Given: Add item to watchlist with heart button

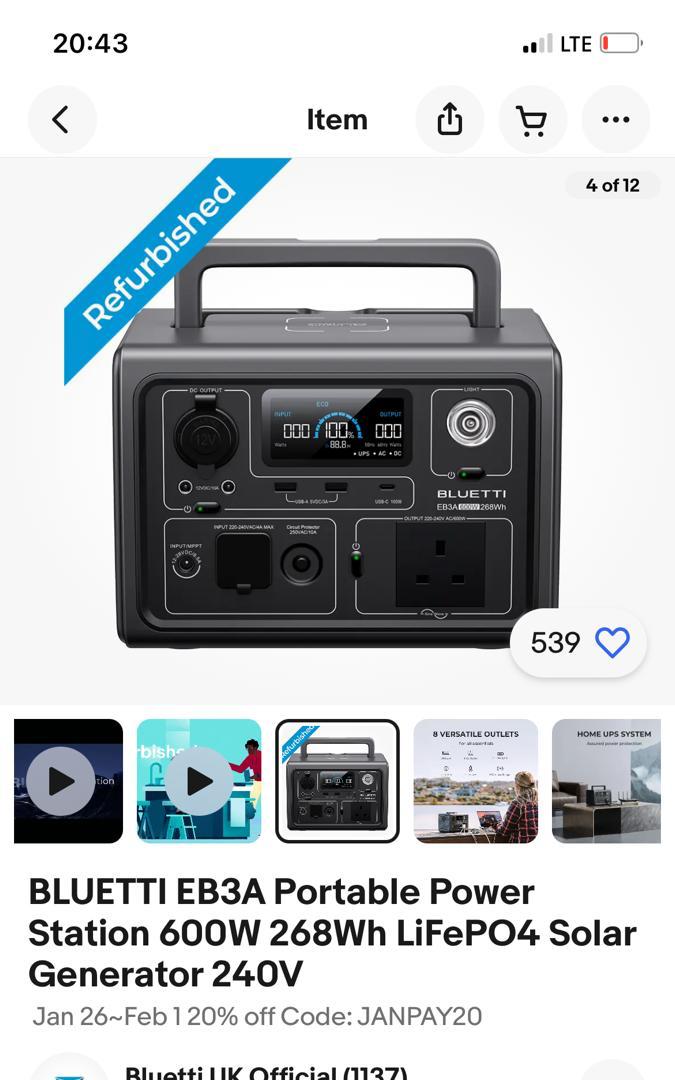Looking at the screenshot, I should (612, 642).
